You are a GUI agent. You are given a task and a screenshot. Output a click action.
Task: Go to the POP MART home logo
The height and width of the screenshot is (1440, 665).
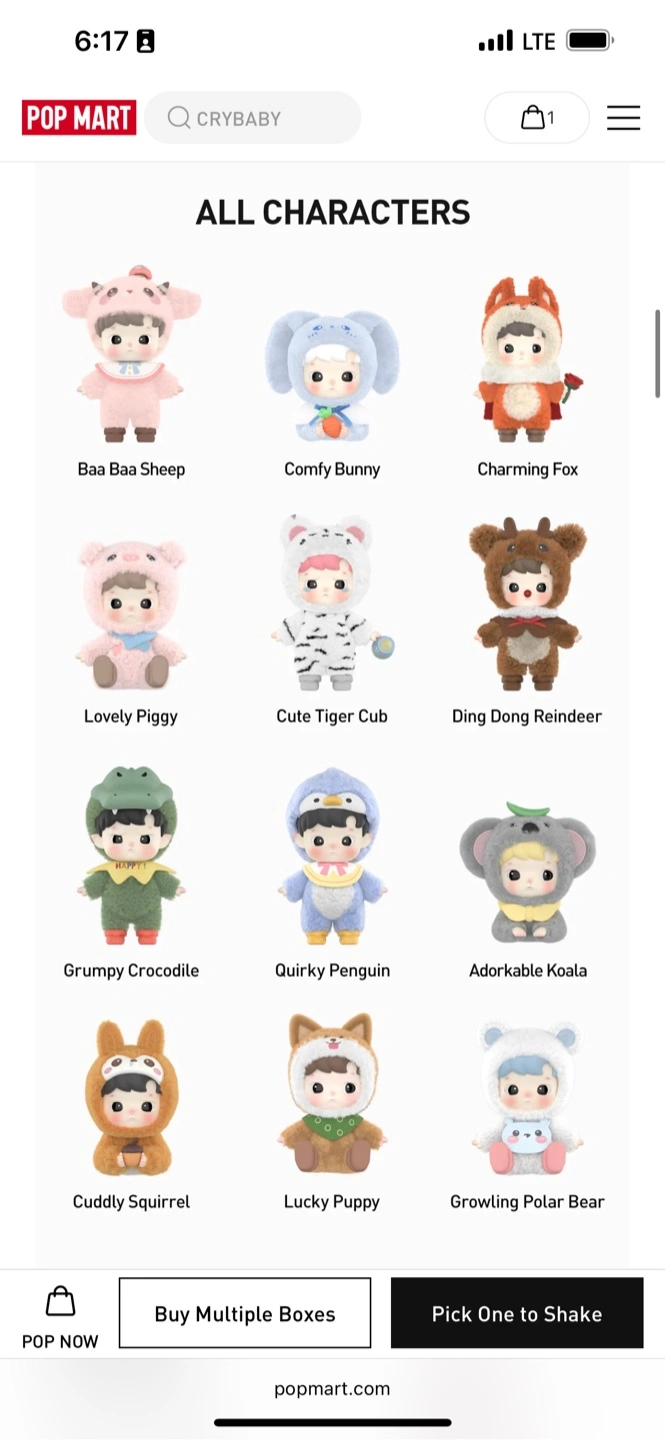(x=79, y=118)
